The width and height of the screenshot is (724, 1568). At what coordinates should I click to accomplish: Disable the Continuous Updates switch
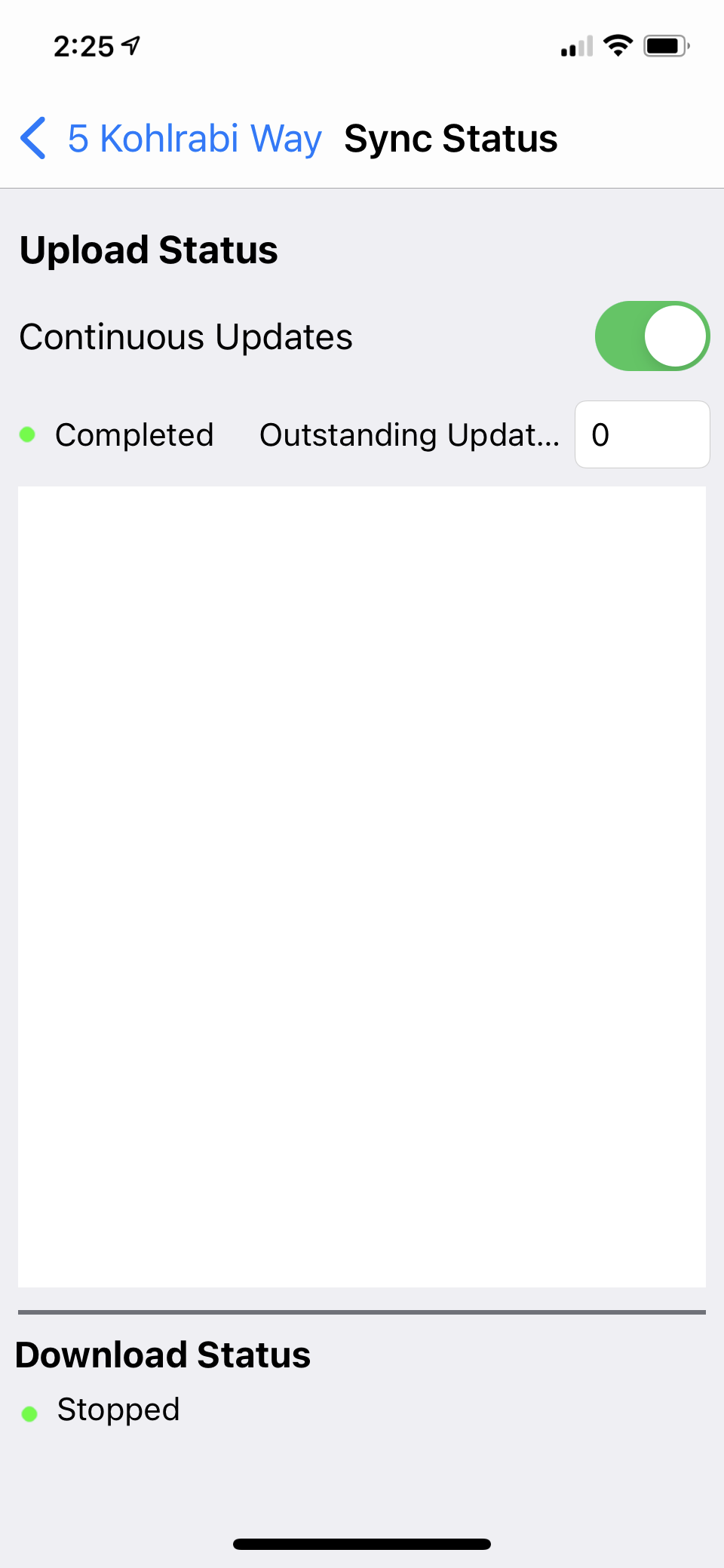652,336
